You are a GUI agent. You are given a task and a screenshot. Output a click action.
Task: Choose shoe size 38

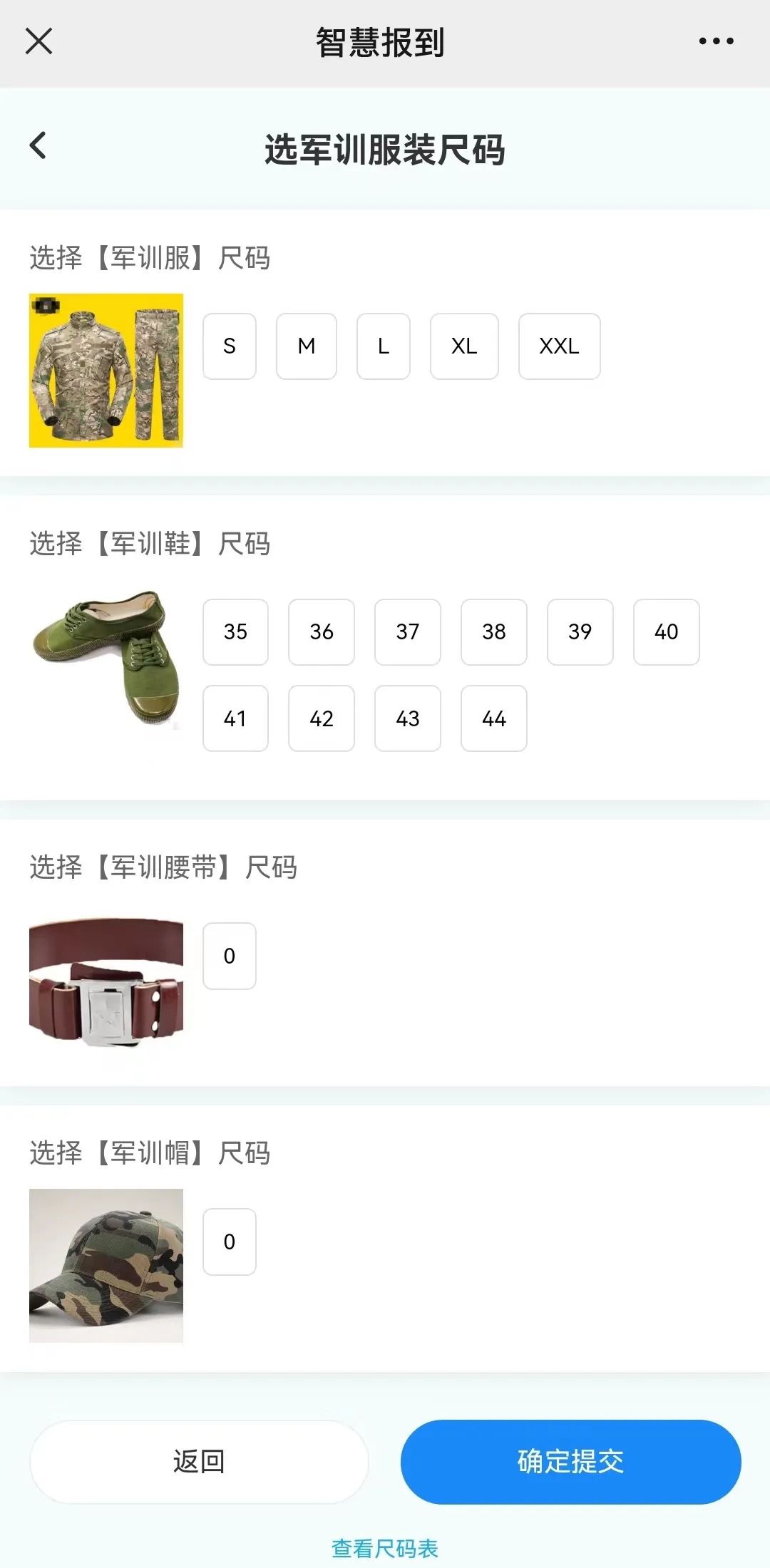coord(493,632)
